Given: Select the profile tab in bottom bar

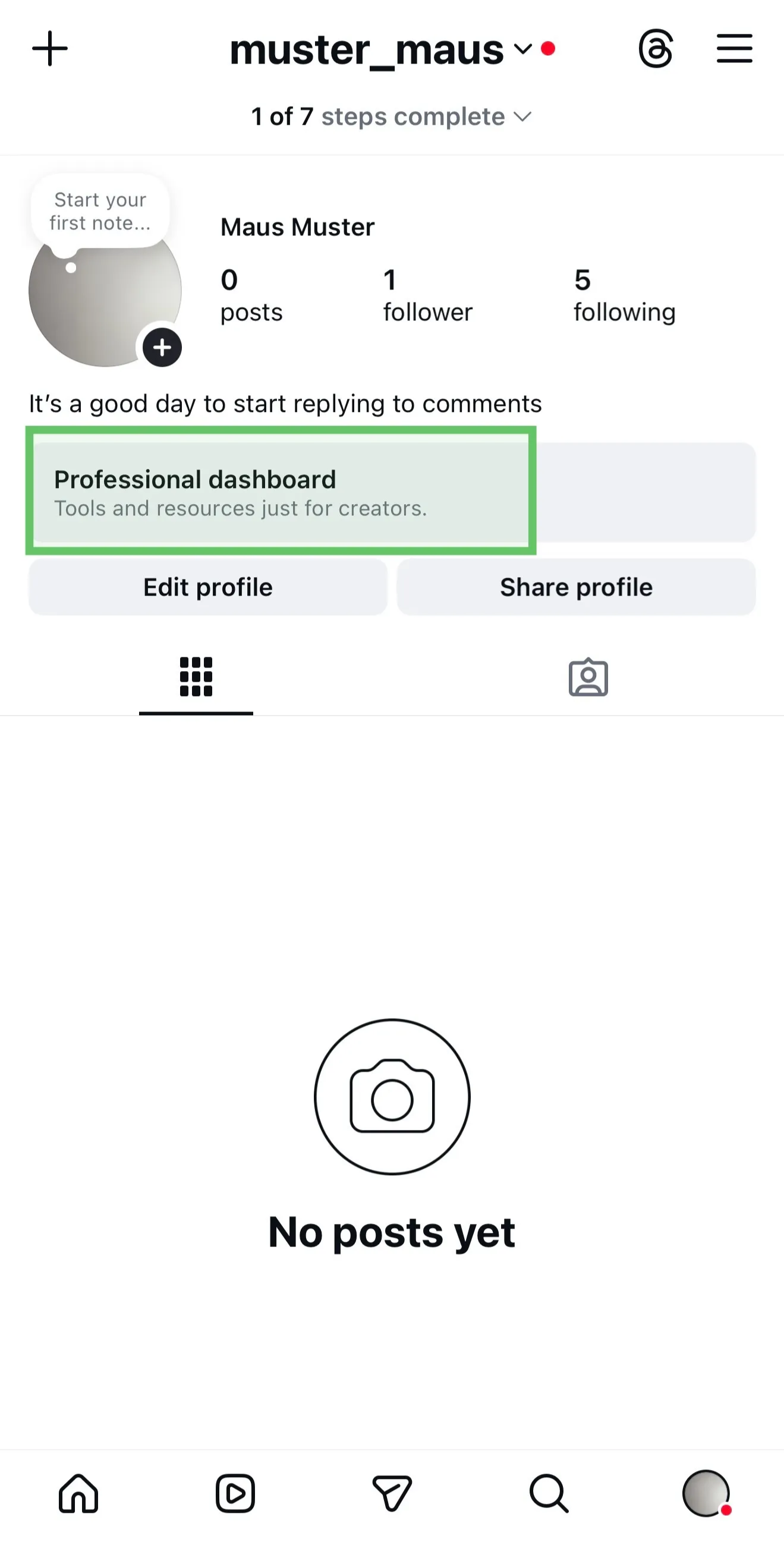Looking at the screenshot, I should point(706,1493).
